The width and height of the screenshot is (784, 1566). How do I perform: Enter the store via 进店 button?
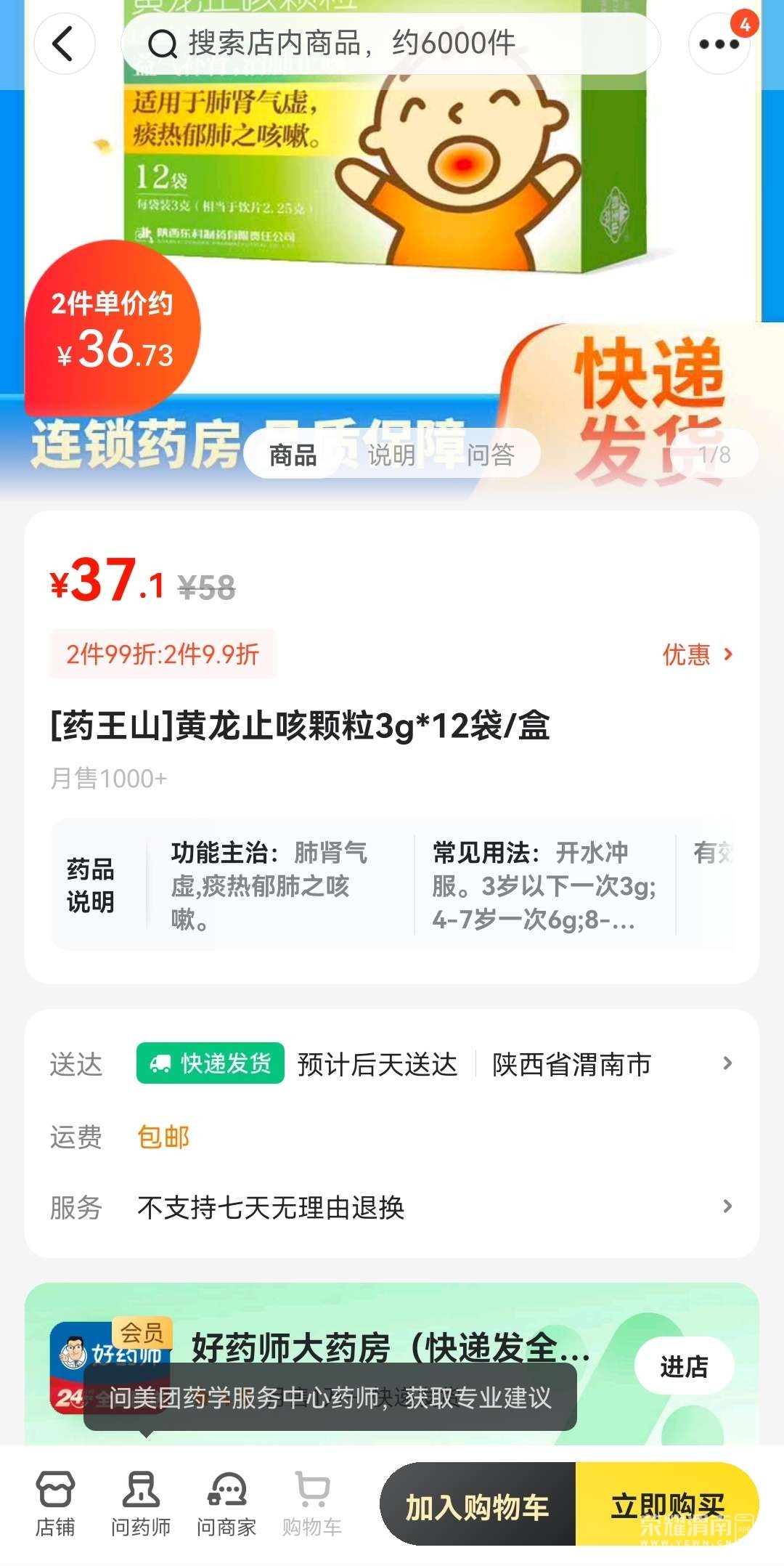(684, 1366)
